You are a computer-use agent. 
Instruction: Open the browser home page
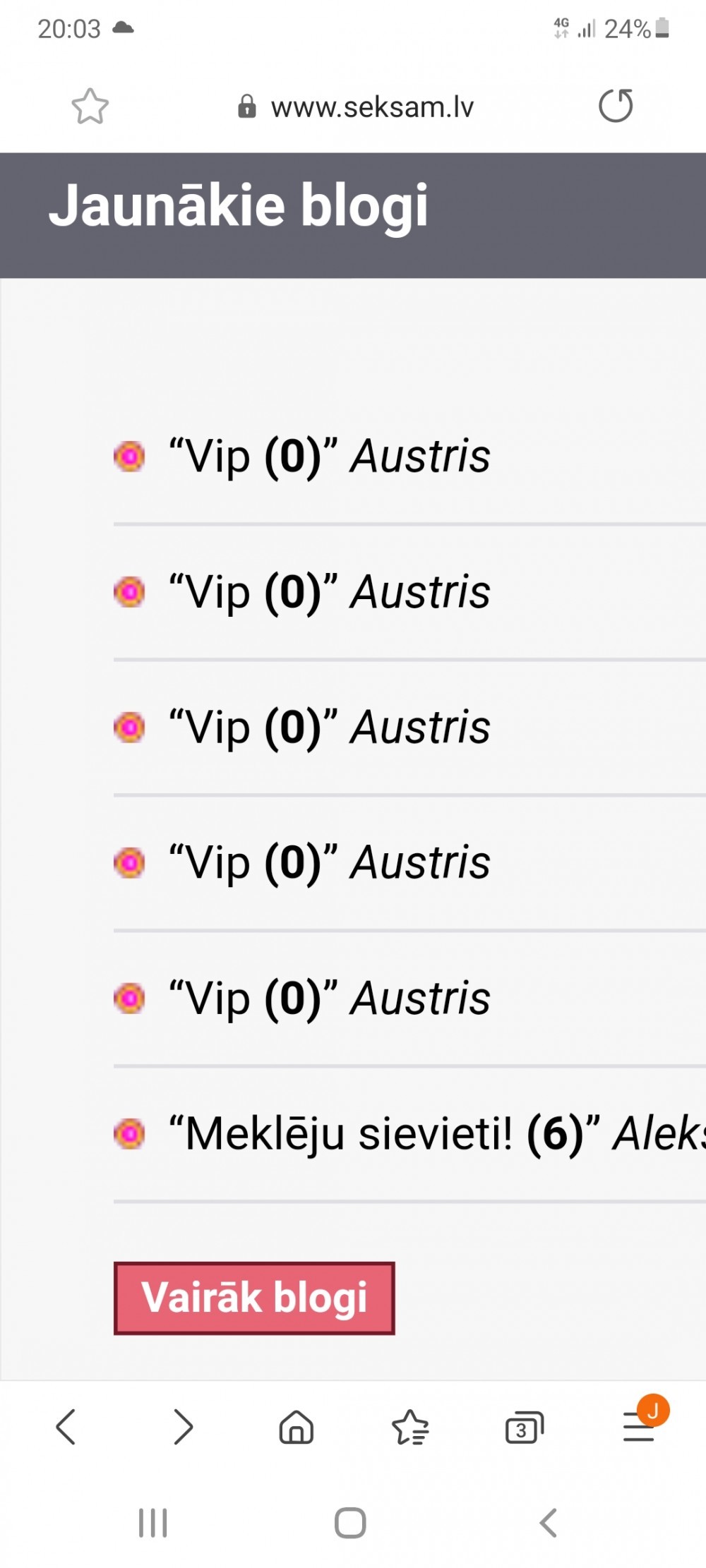pos(297,1427)
